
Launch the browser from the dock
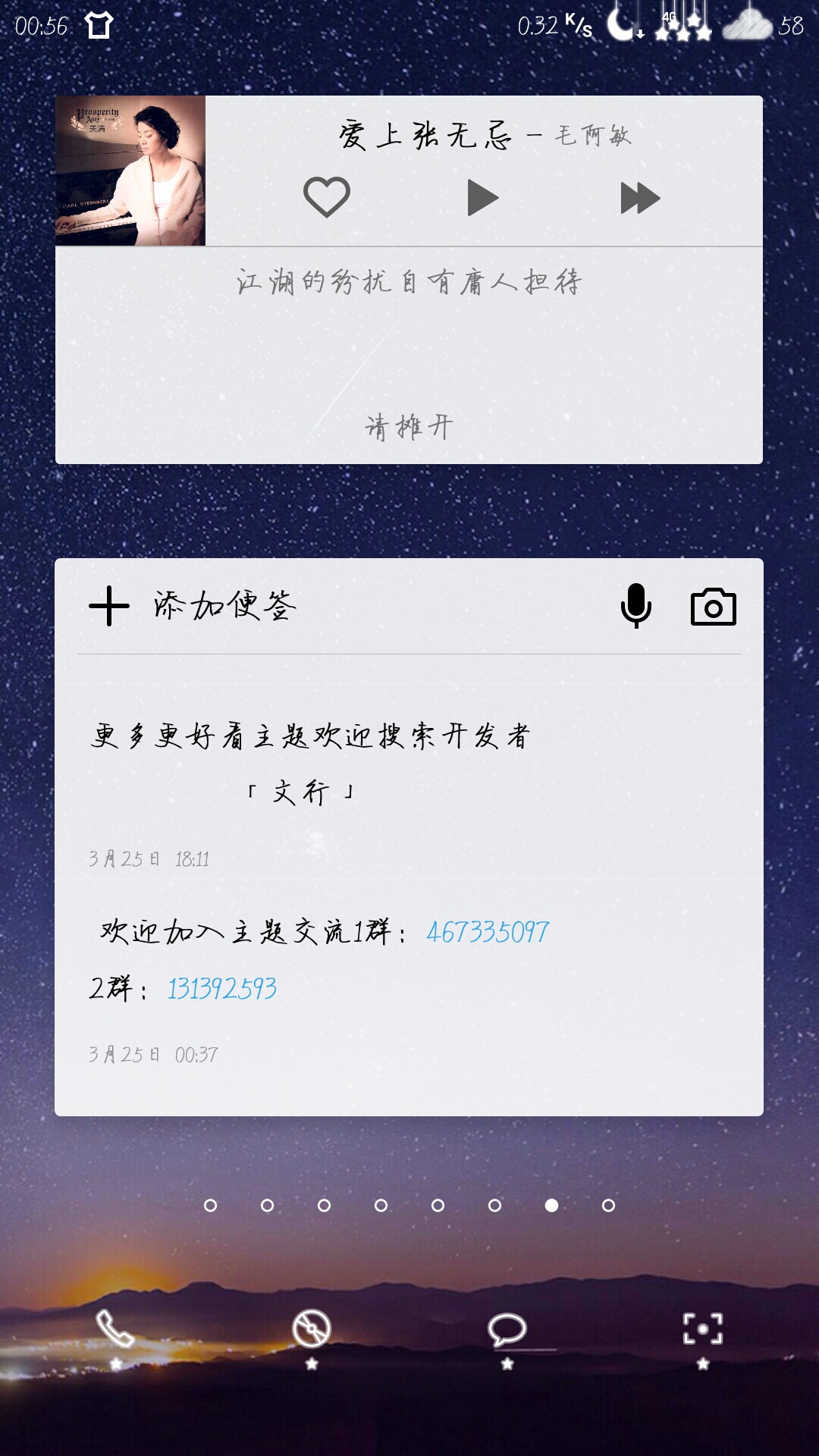click(x=312, y=1329)
